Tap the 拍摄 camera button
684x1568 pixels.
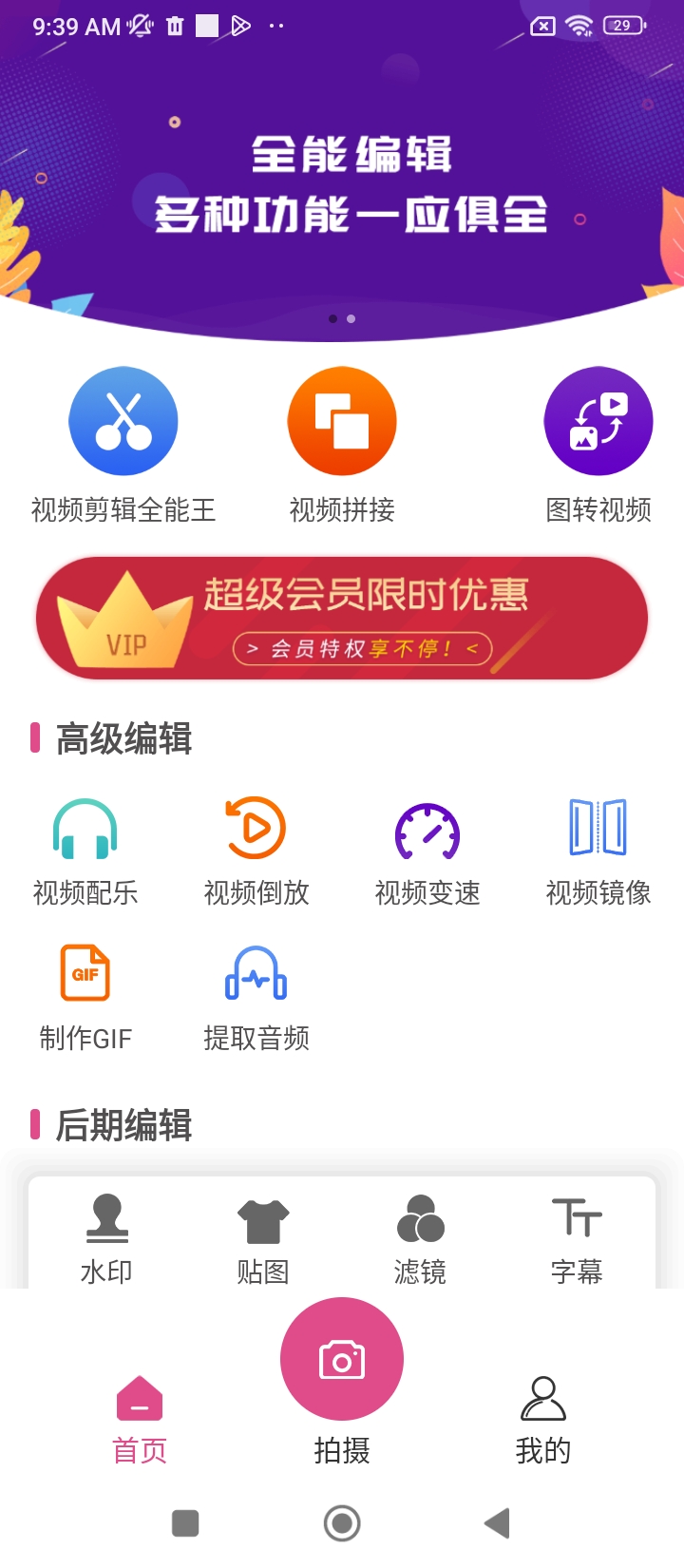click(x=342, y=1360)
